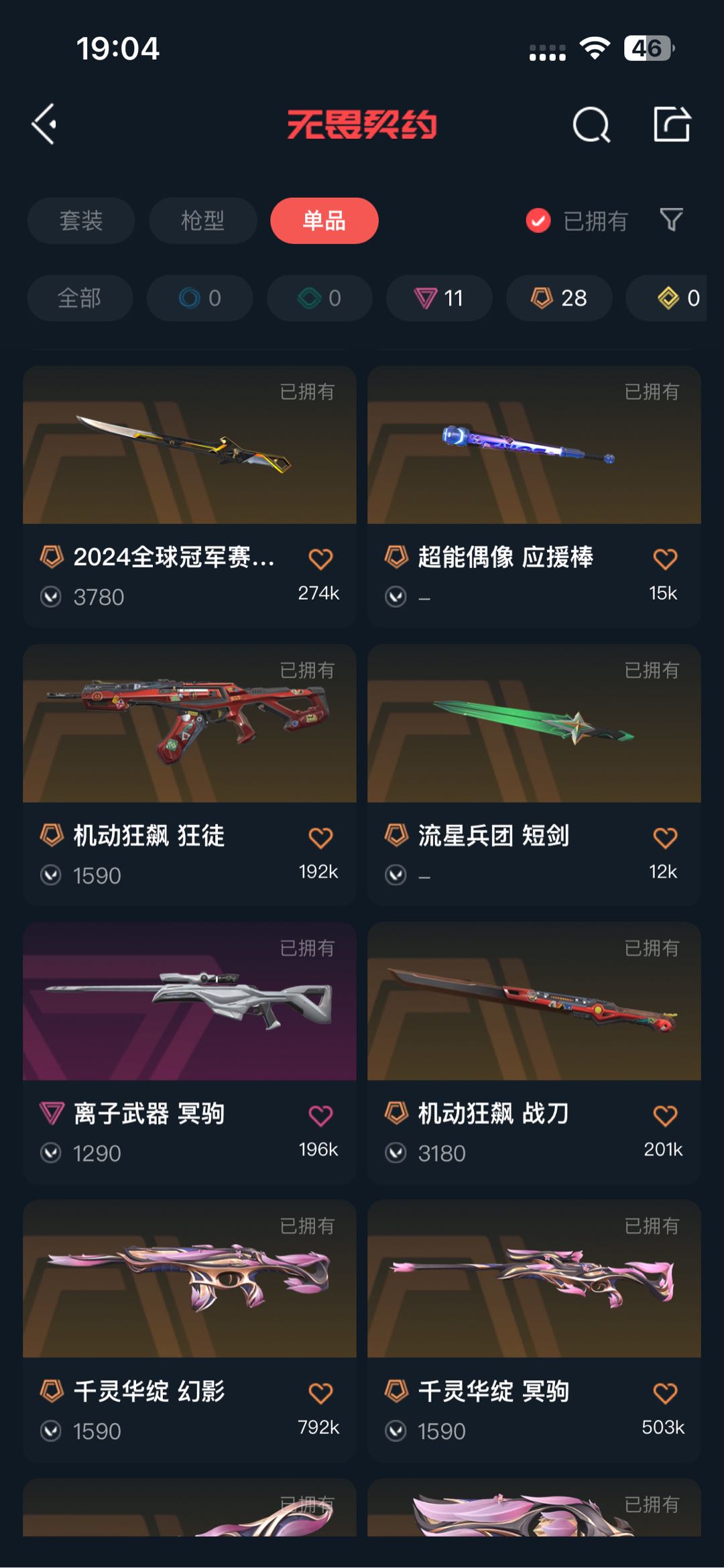Select the 全部 filter chip
724x1568 pixels.
pos(80,298)
